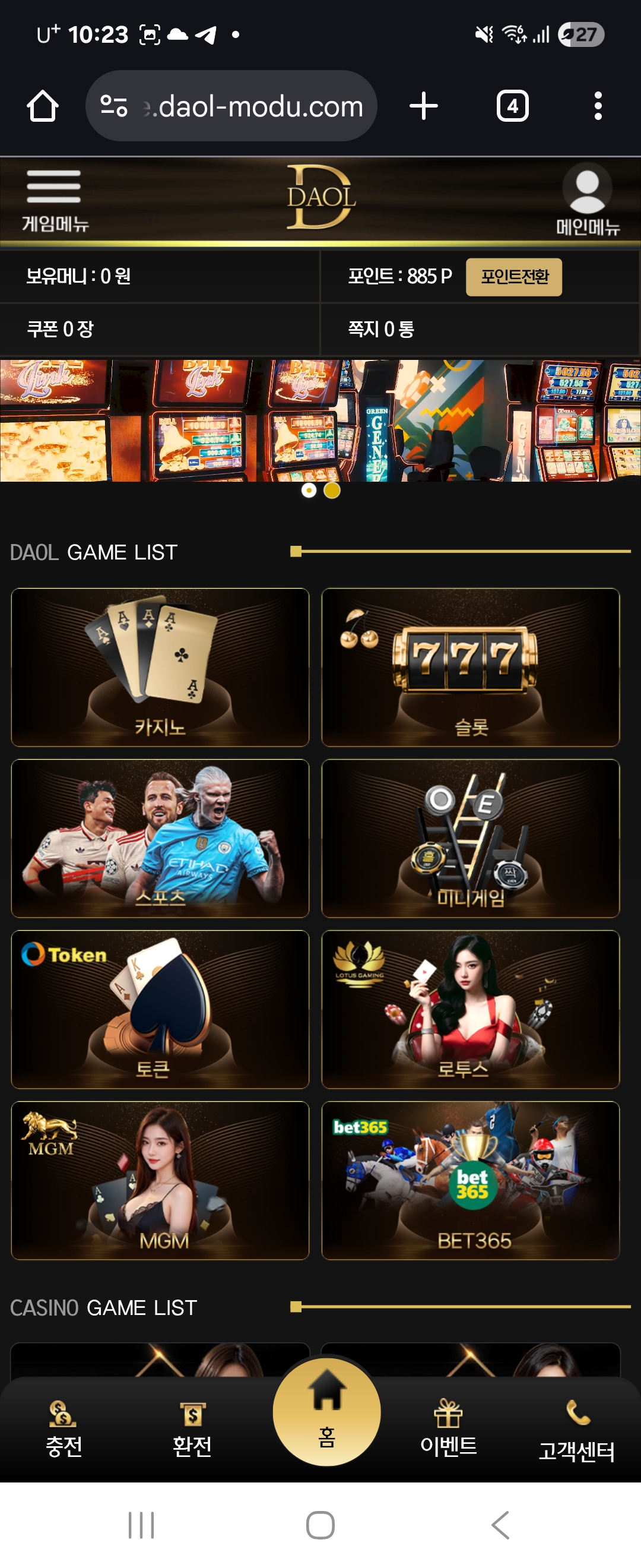The height and width of the screenshot is (1568, 641).
Task: Open 이벤트 in bottom bar
Action: 448,1429
